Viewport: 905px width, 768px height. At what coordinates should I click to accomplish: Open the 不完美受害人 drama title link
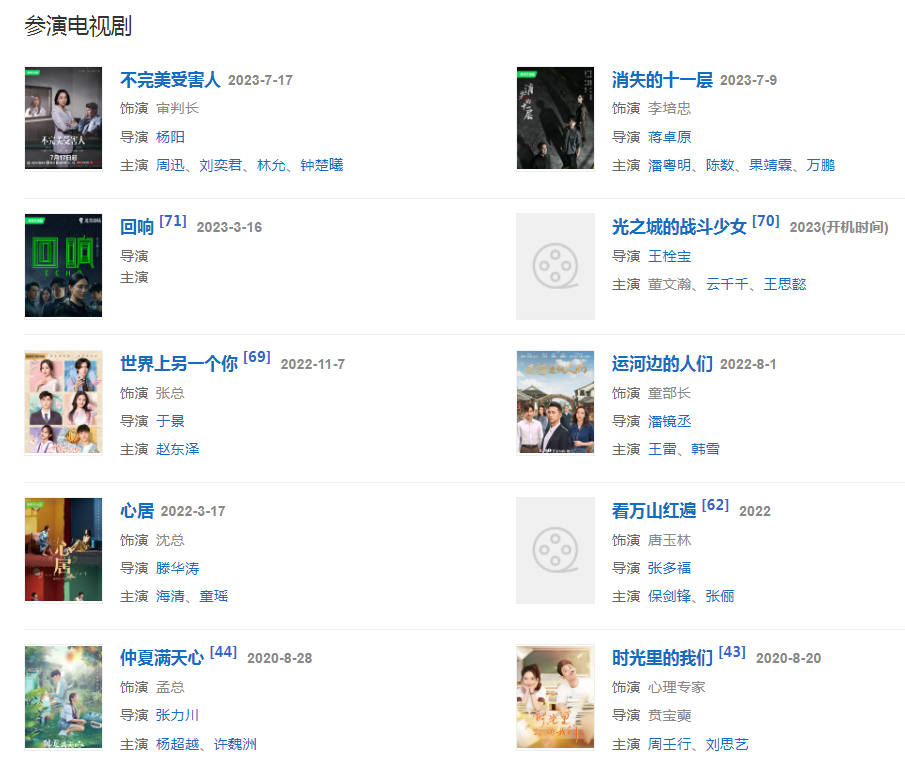170,80
